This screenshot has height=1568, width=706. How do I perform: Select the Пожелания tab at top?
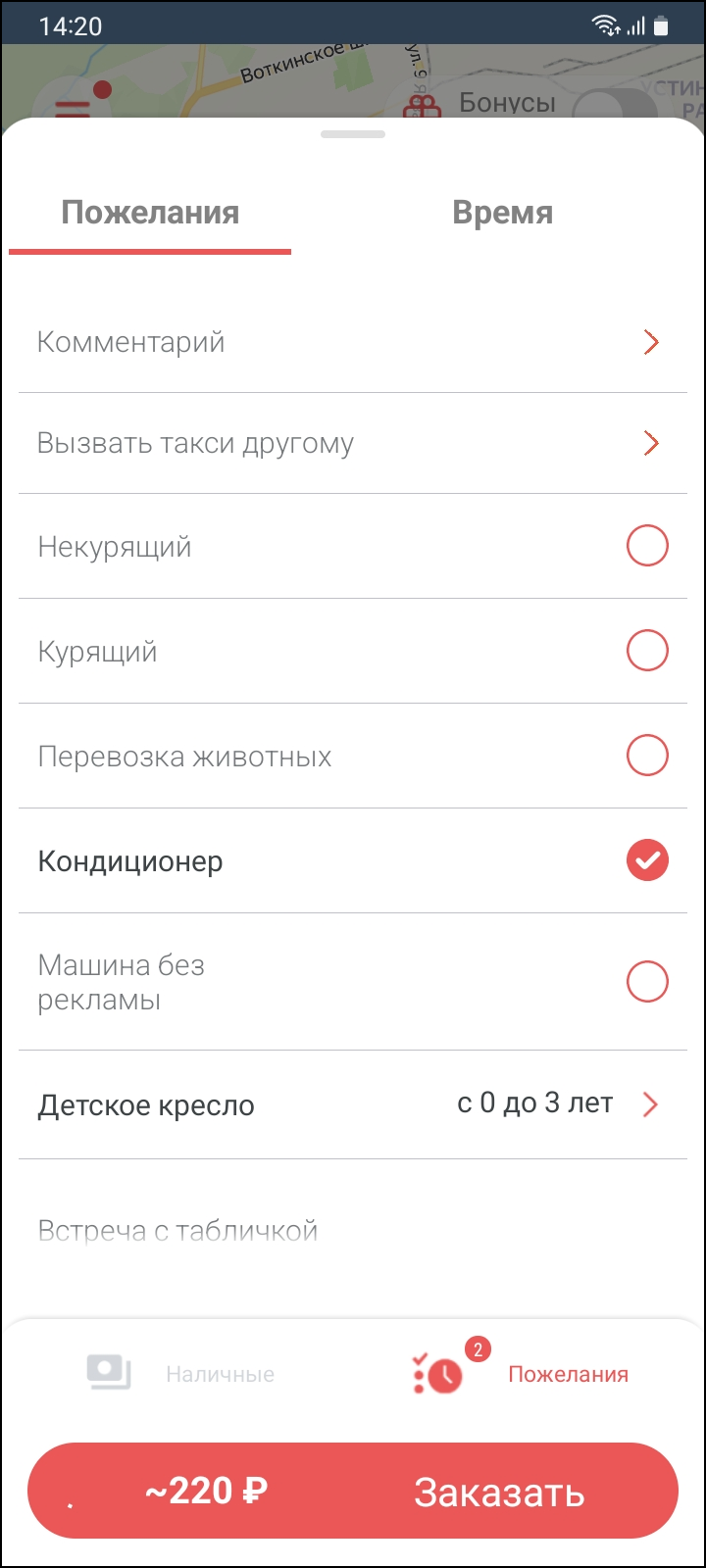point(150,214)
